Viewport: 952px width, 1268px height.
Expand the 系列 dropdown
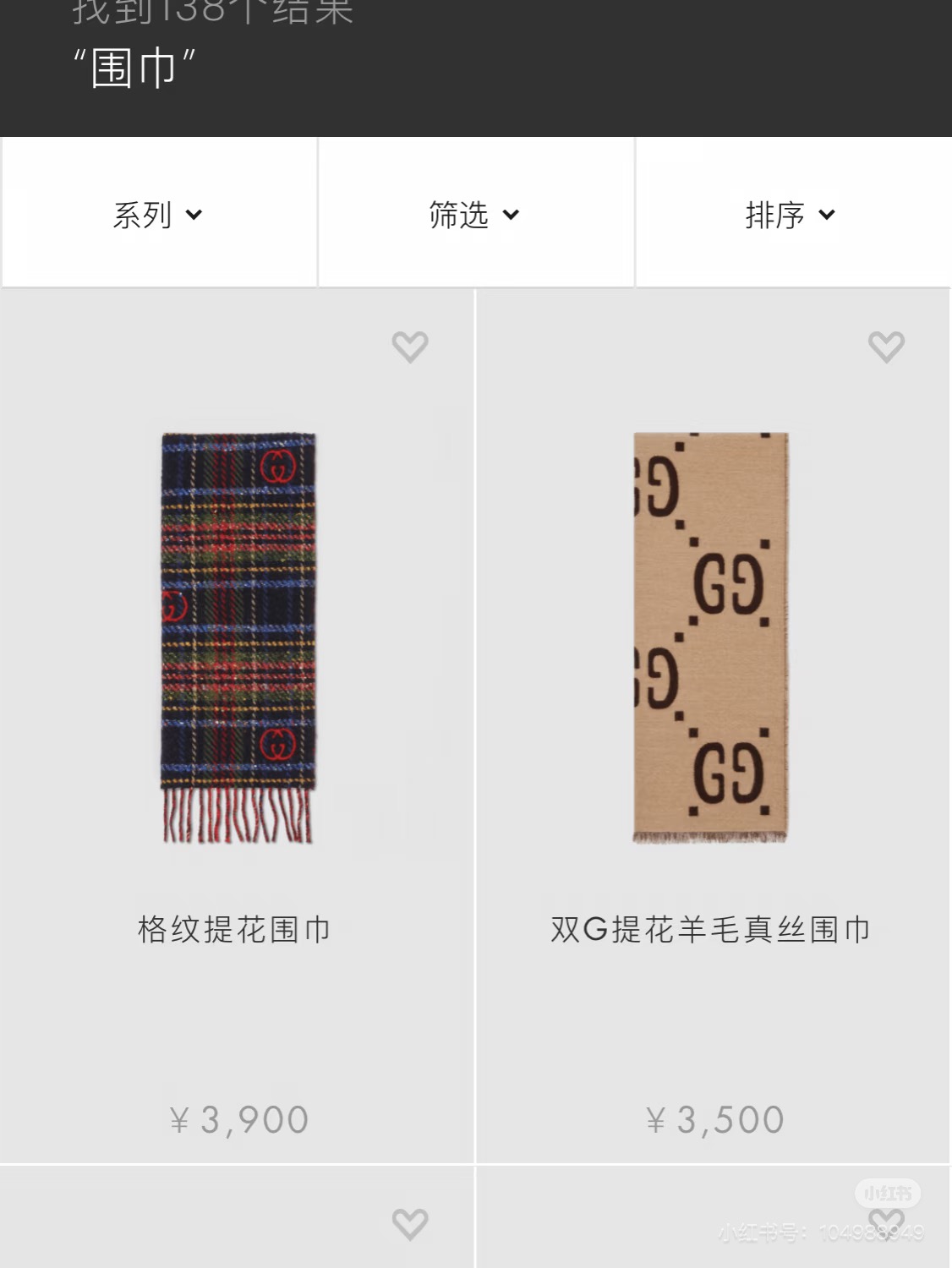(x=159, y=215)
